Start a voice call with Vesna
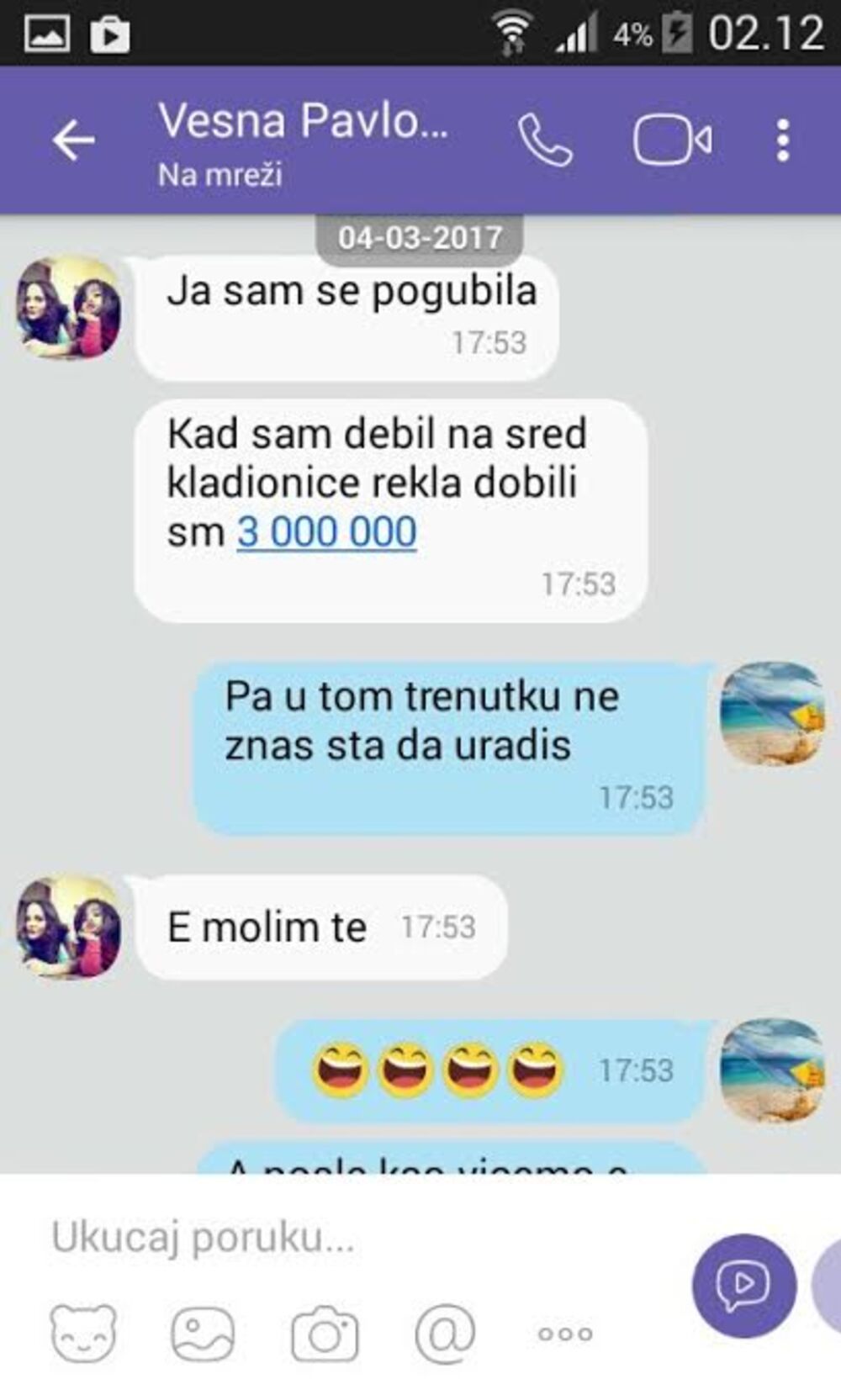The height and width of the screenshot is (1400, 841). point(545,140)
